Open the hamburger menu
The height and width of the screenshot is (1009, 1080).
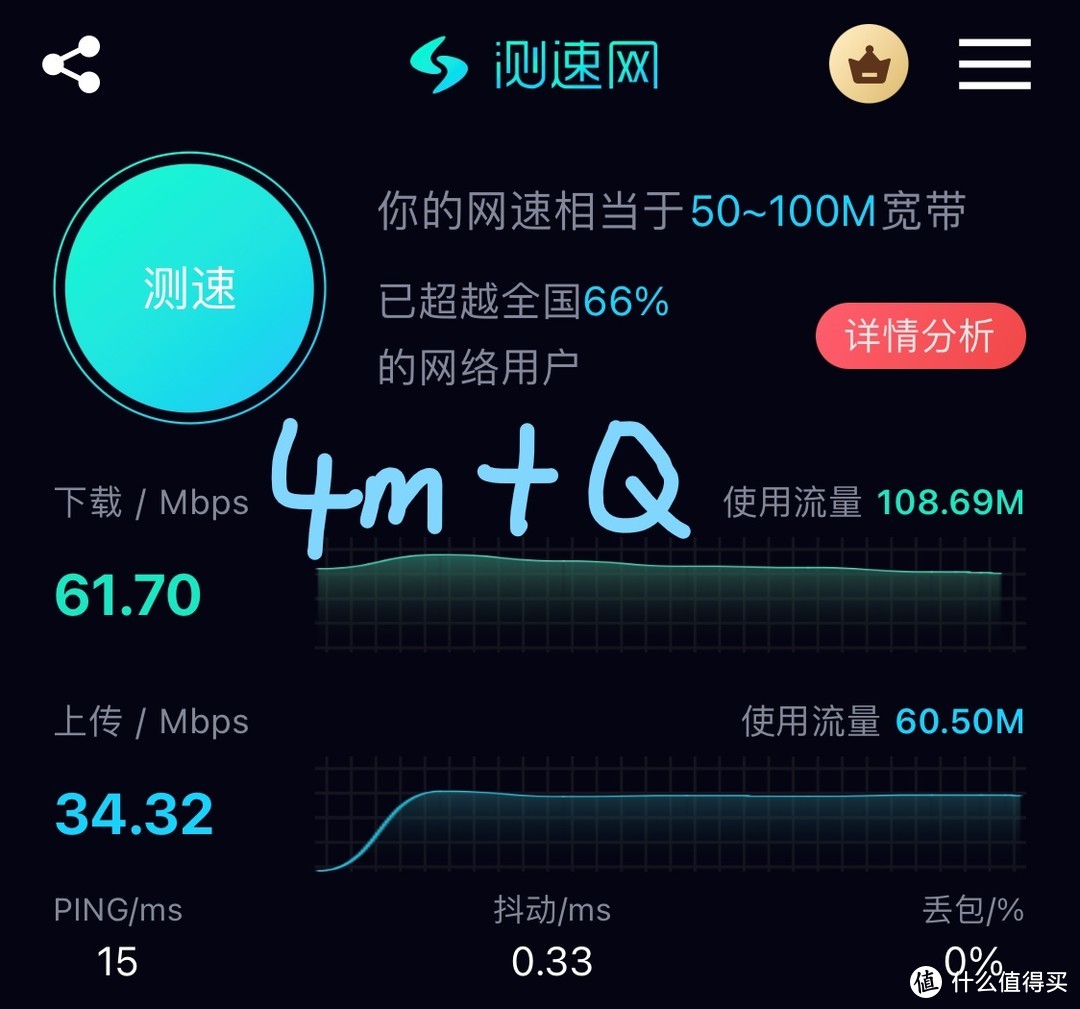click(994, 65)
